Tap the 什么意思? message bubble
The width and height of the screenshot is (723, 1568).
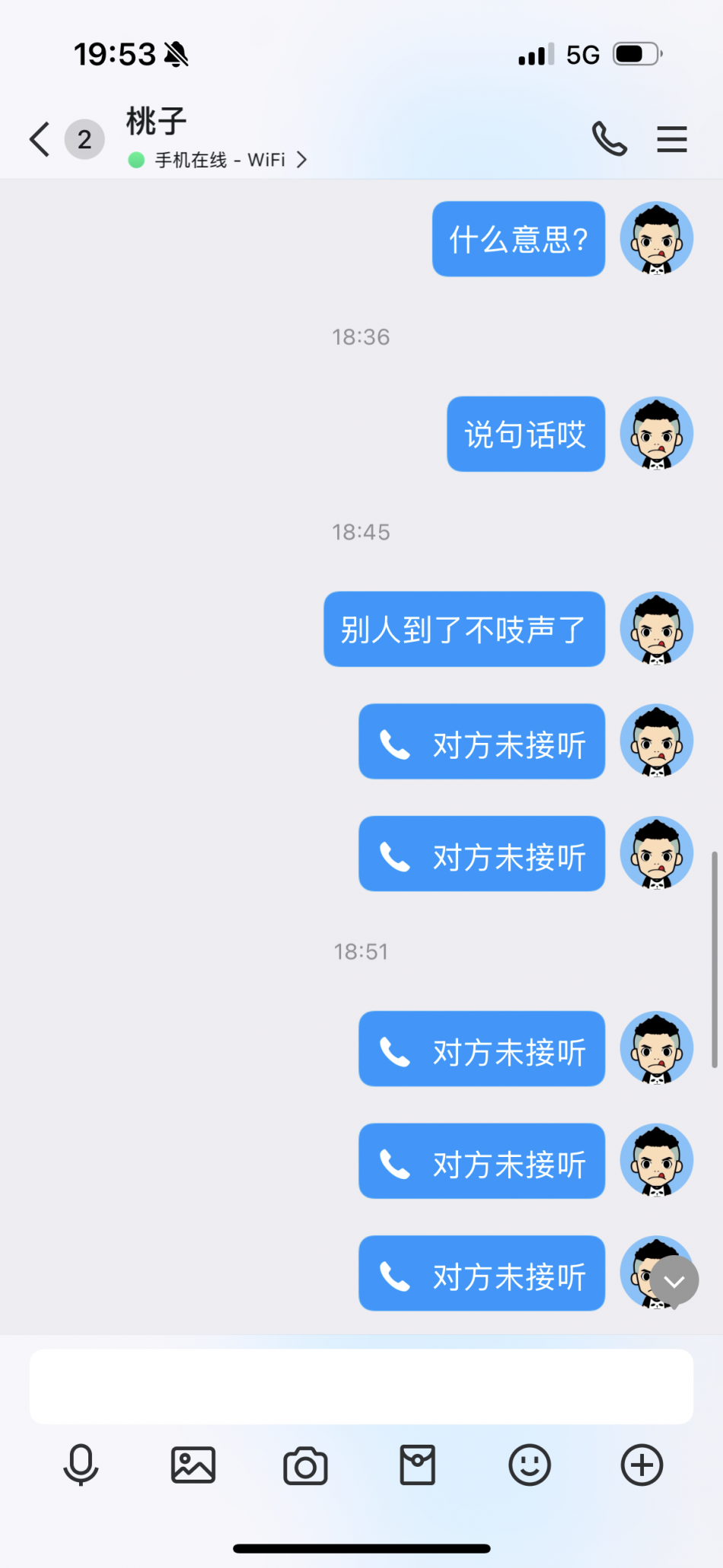click(518, 239)
